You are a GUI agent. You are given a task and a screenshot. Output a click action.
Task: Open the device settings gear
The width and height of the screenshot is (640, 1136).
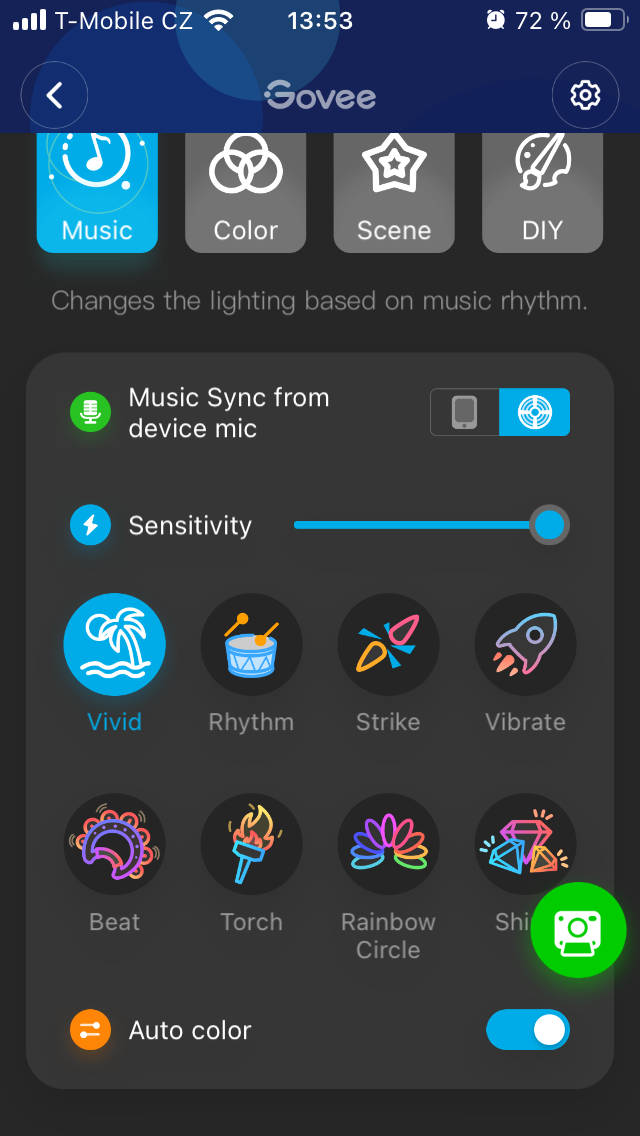pyautogui.click(x=585, y=95)
